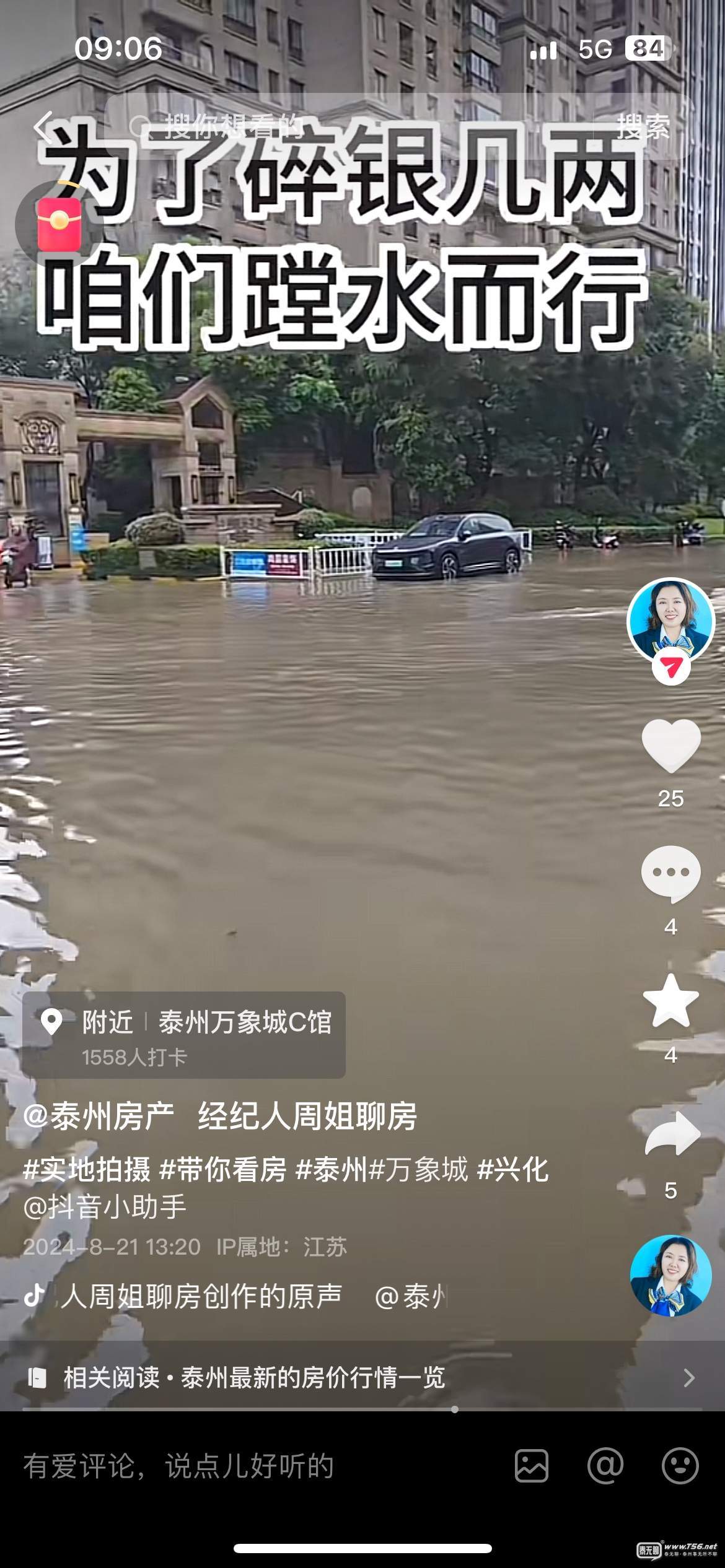This screenshot has width=725, height=1568.
Task: Follow the creator via the red badge
Action: 671,668
